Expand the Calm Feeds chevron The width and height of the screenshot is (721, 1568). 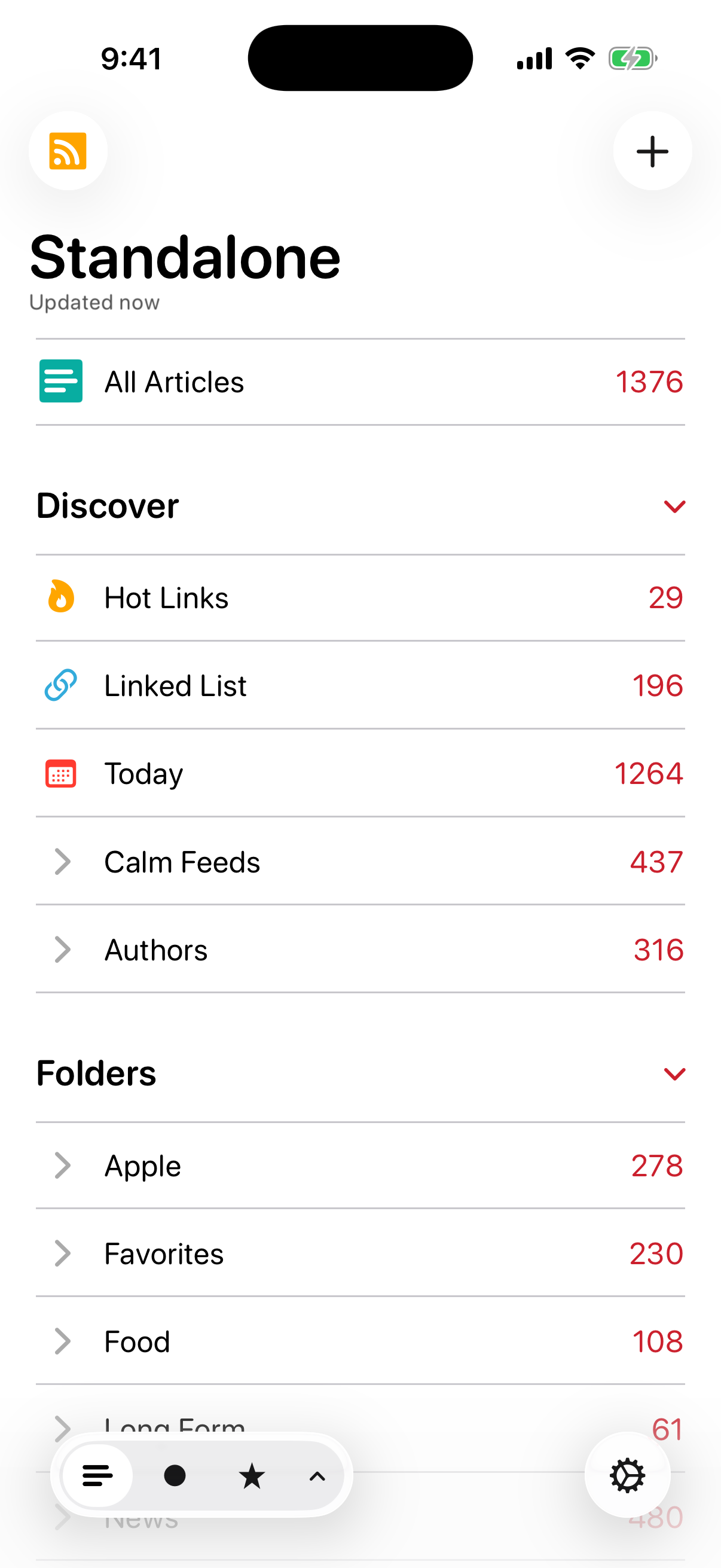[x=62, y=861]
